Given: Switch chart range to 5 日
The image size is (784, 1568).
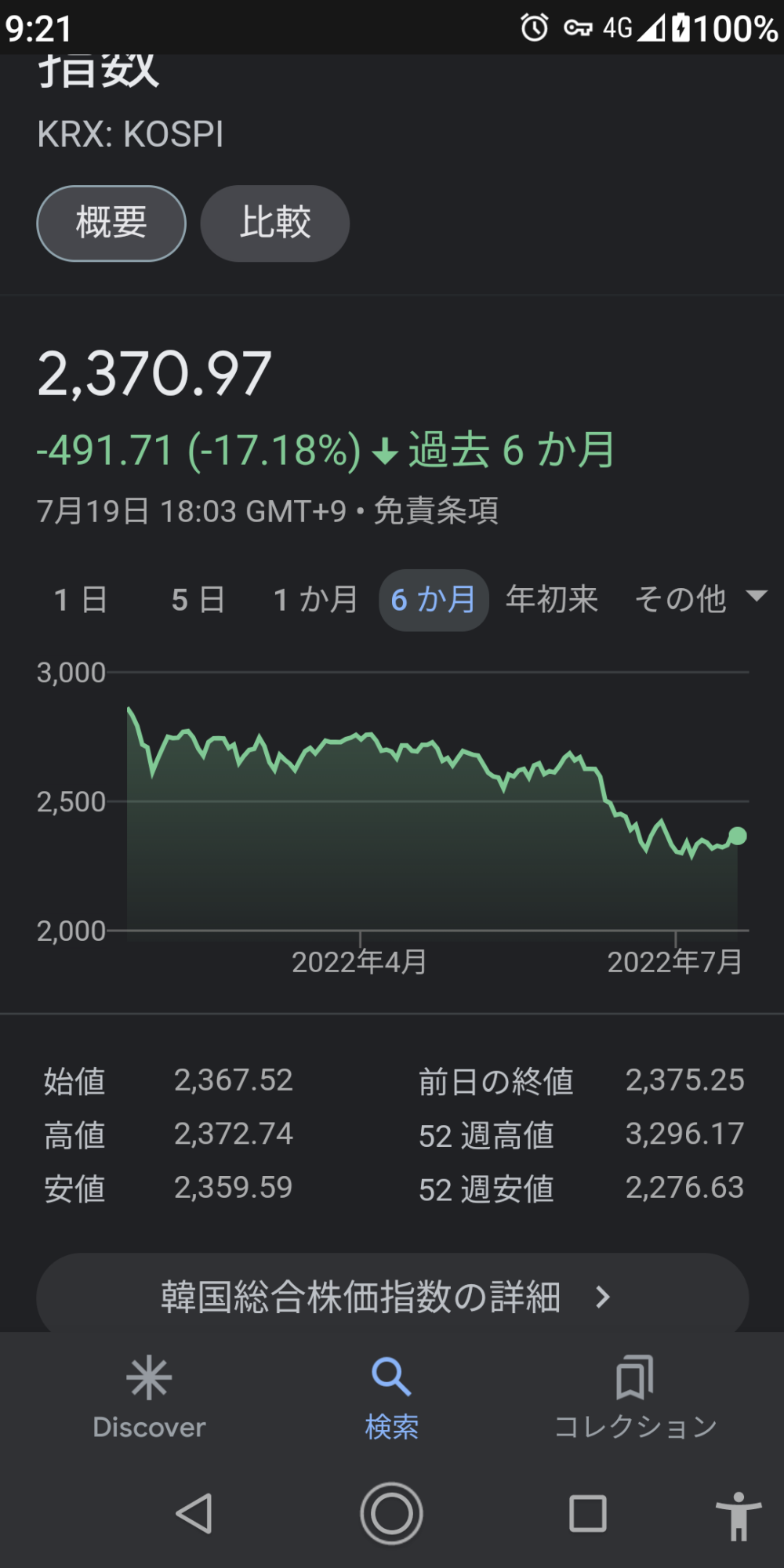Looking at the screenshot, I should [x=198, y=600].
